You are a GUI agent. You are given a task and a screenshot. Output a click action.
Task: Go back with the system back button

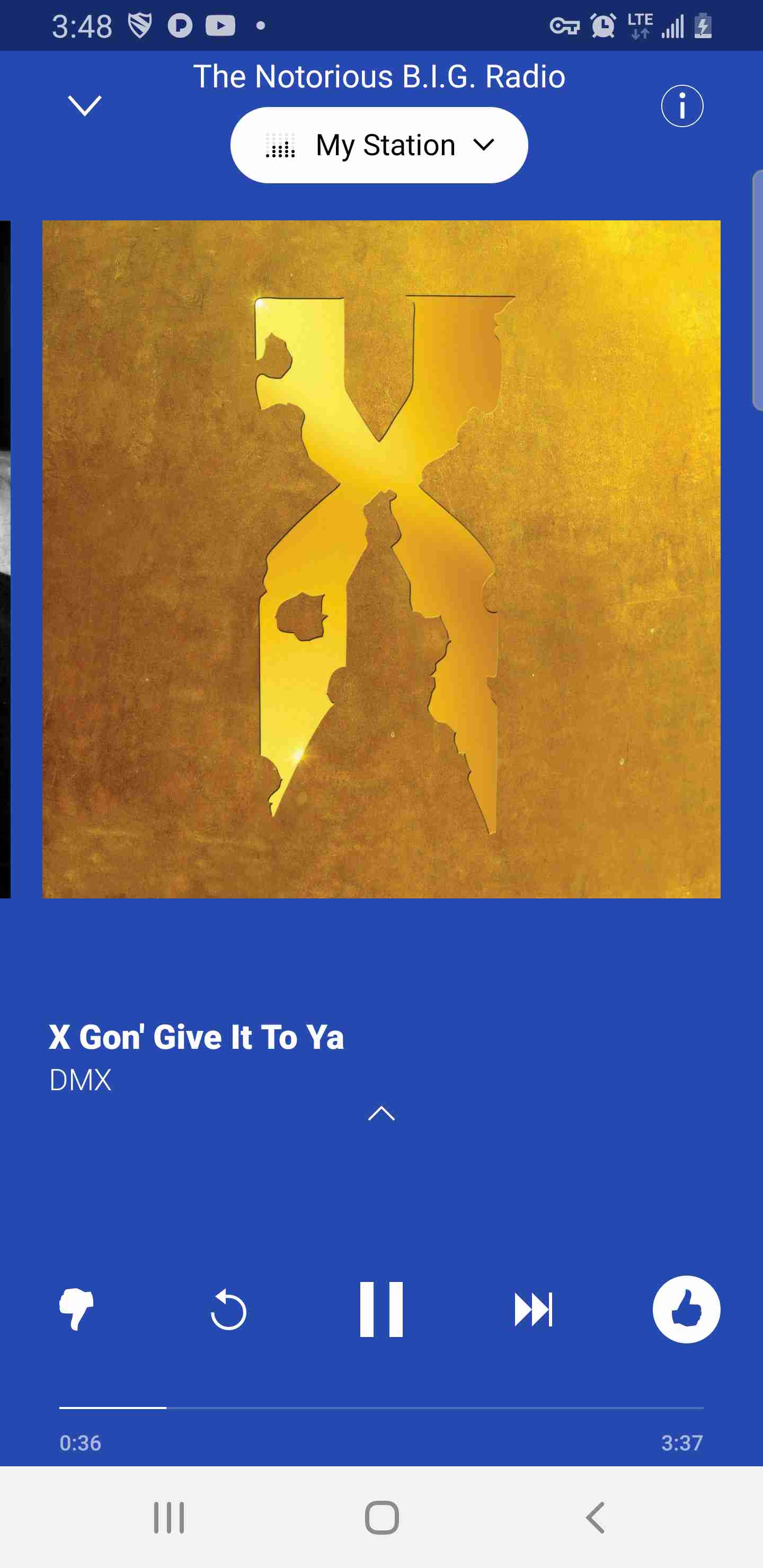(595, 1517)
